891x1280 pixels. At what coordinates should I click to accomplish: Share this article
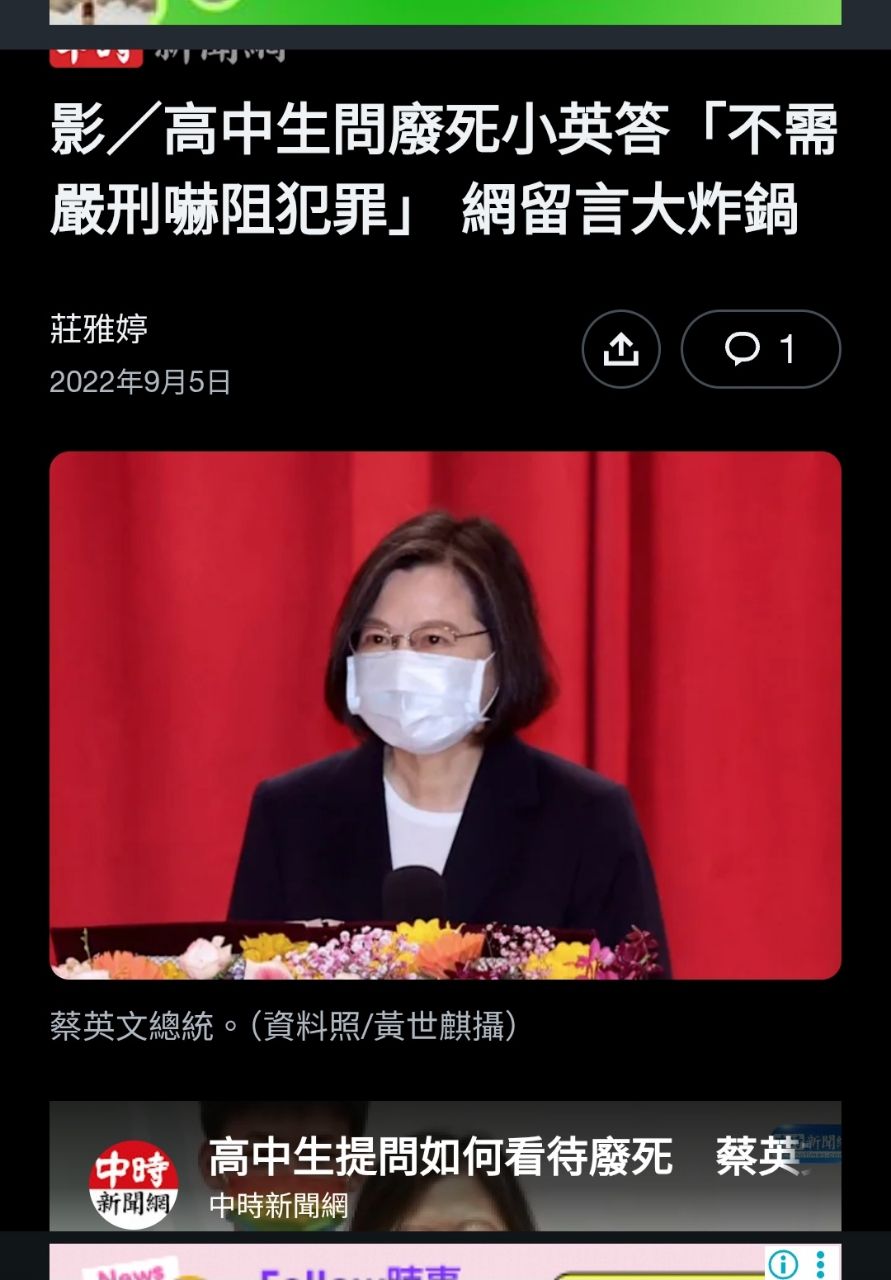pyautogui.click(x=621, y=349)
